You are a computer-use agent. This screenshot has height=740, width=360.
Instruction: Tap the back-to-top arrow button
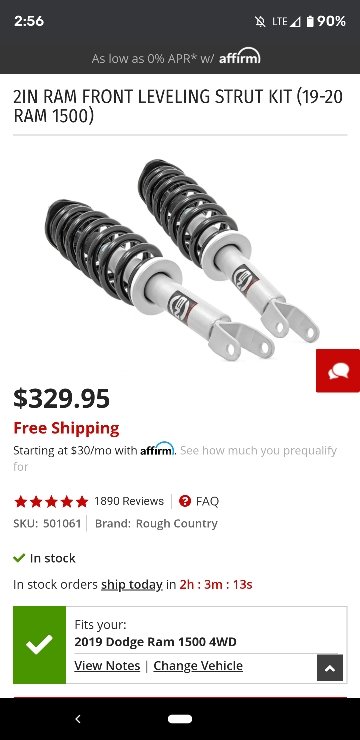330,668
